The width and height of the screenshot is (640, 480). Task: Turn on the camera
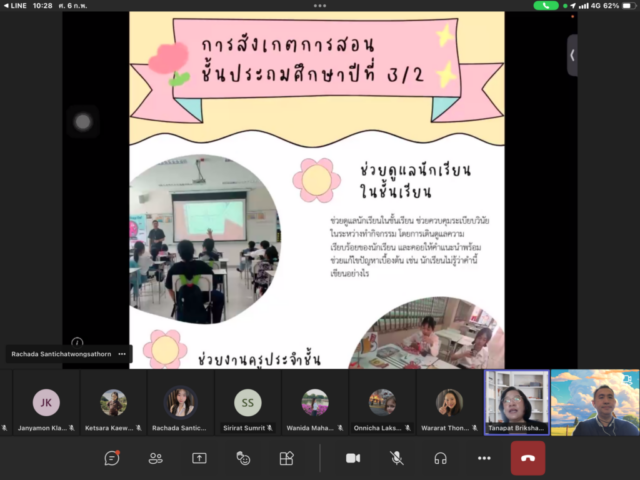point(353,458)
